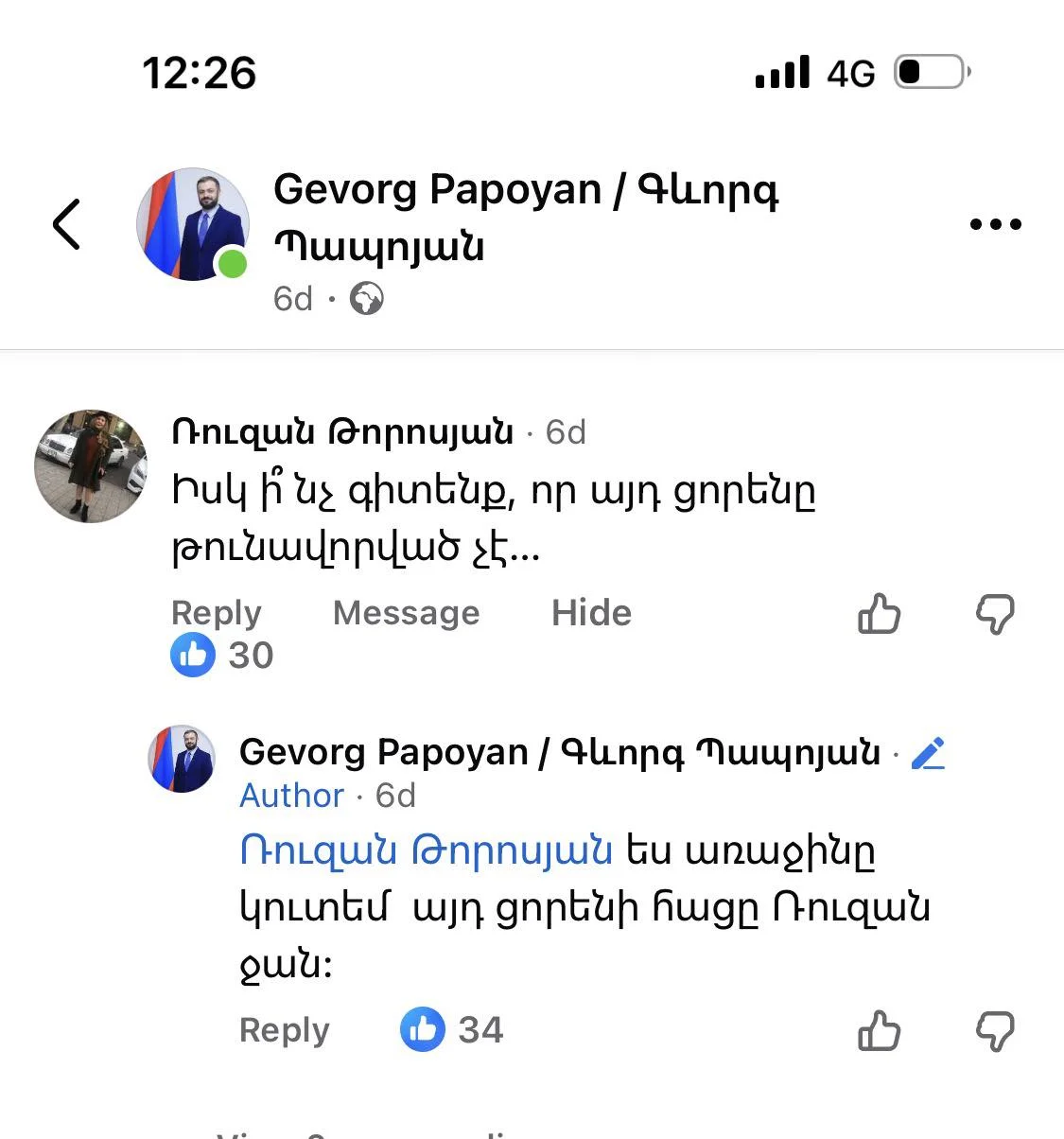Viewport: 1064px width, 1139px height.
Task: Open Gevorg Papoyan's name in the reply
Action: 559,752
